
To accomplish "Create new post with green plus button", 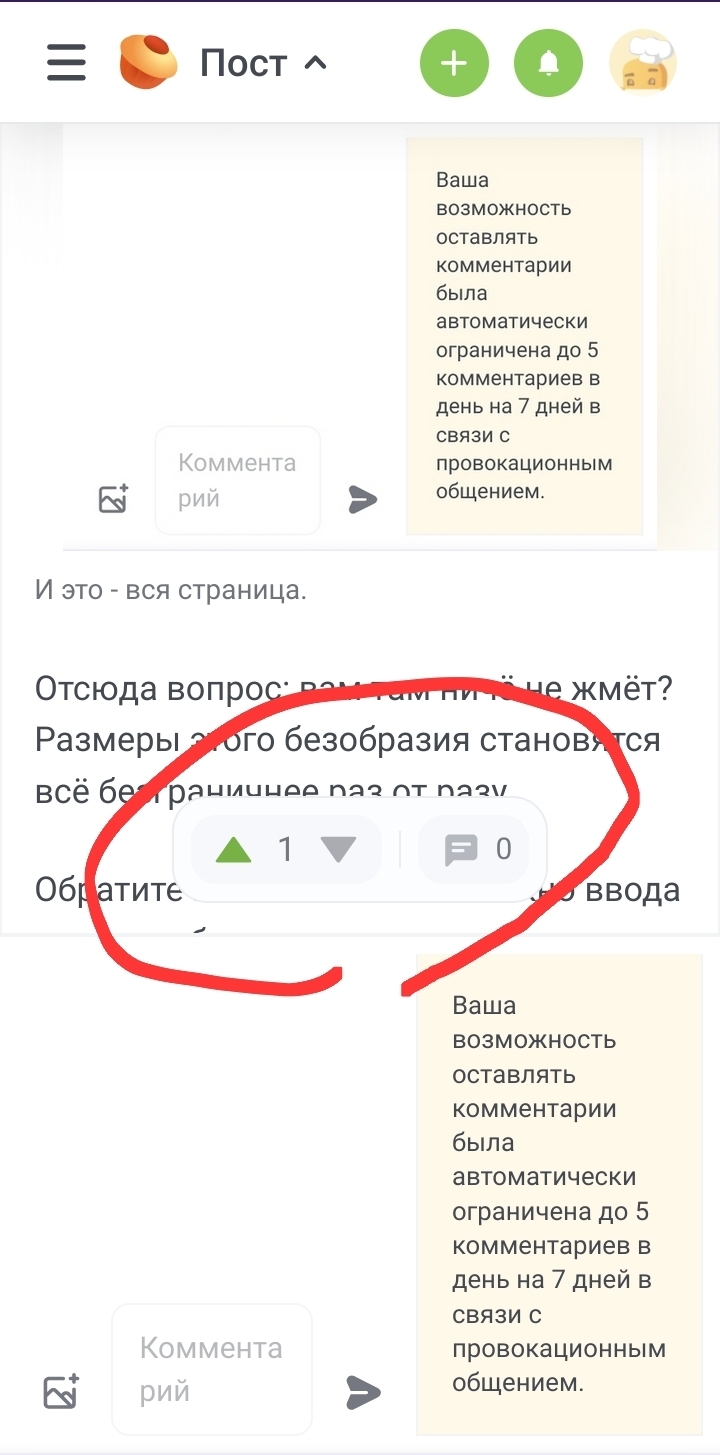I will tap(454, 64).
